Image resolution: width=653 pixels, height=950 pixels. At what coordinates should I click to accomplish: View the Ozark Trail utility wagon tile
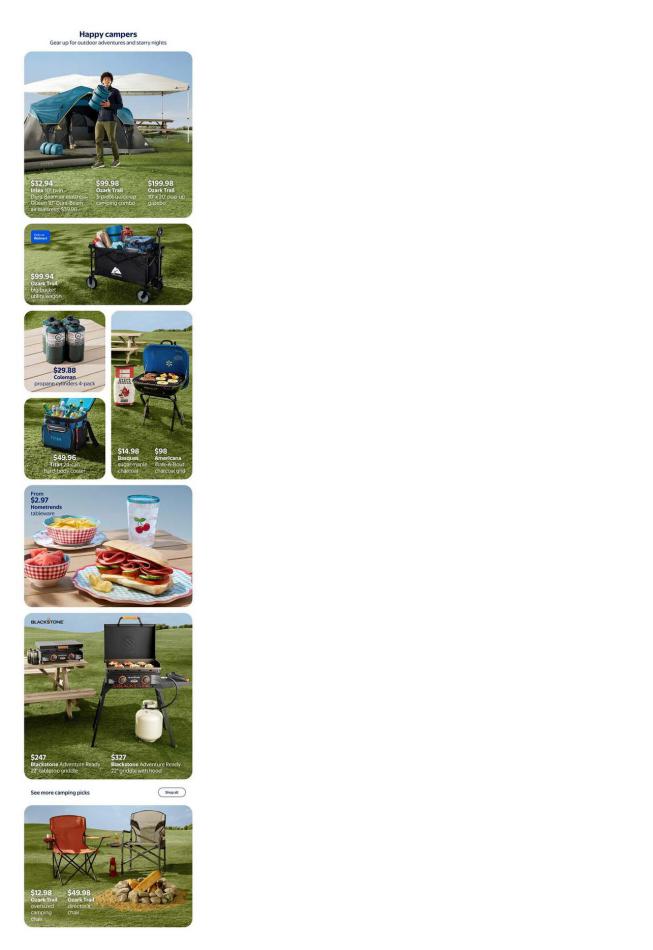(x=108, y=264)
